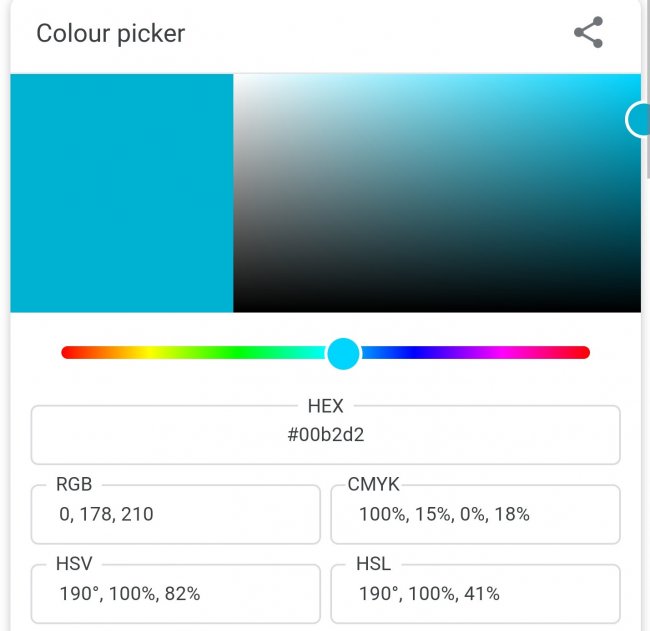Edit the CMYK value field
650x631 pixels.
pos(475,515)
